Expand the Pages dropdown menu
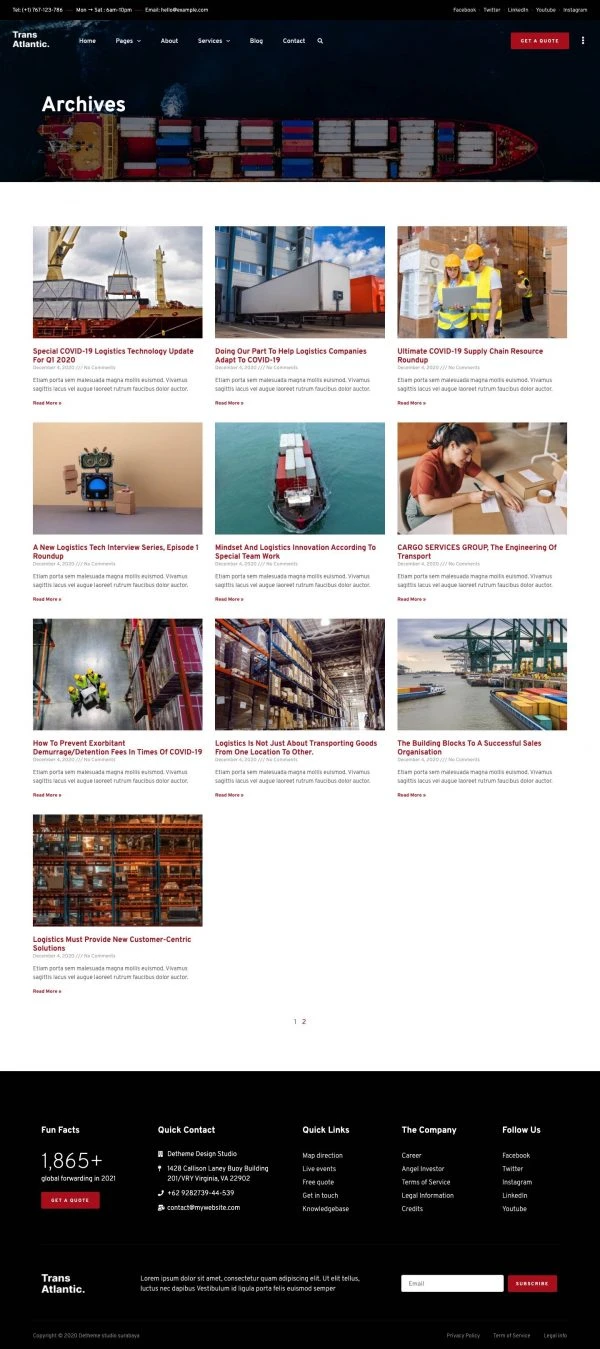Image resolution: width=600 pixels, height=1349 pixels. coord(127,41)
